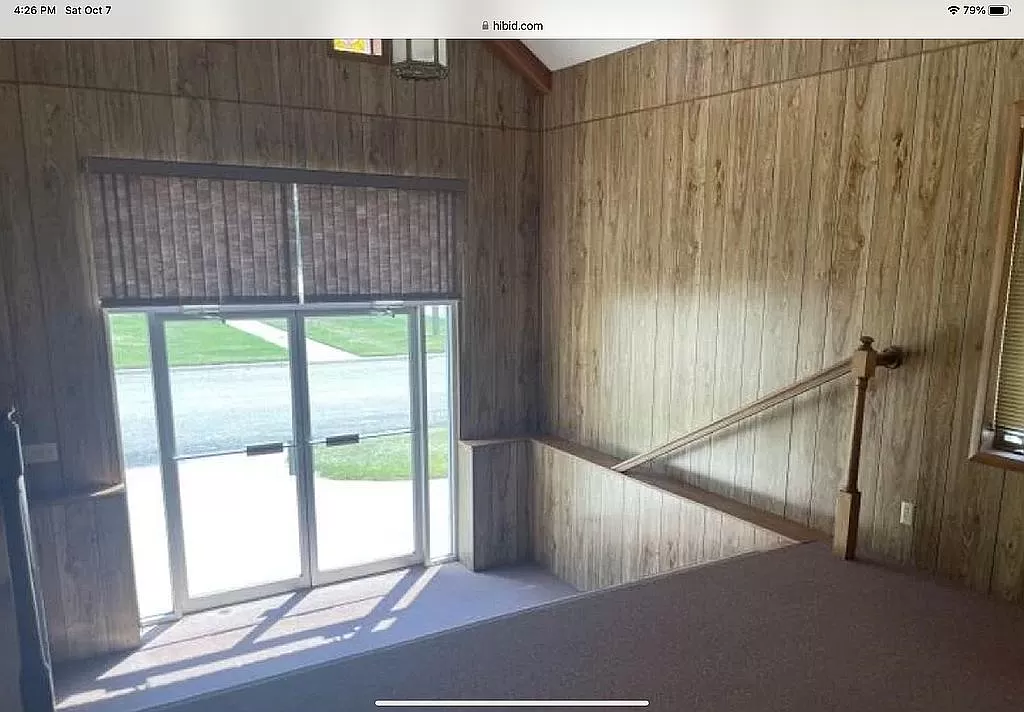Tap the hibid.com address bar

coord(512,26)
